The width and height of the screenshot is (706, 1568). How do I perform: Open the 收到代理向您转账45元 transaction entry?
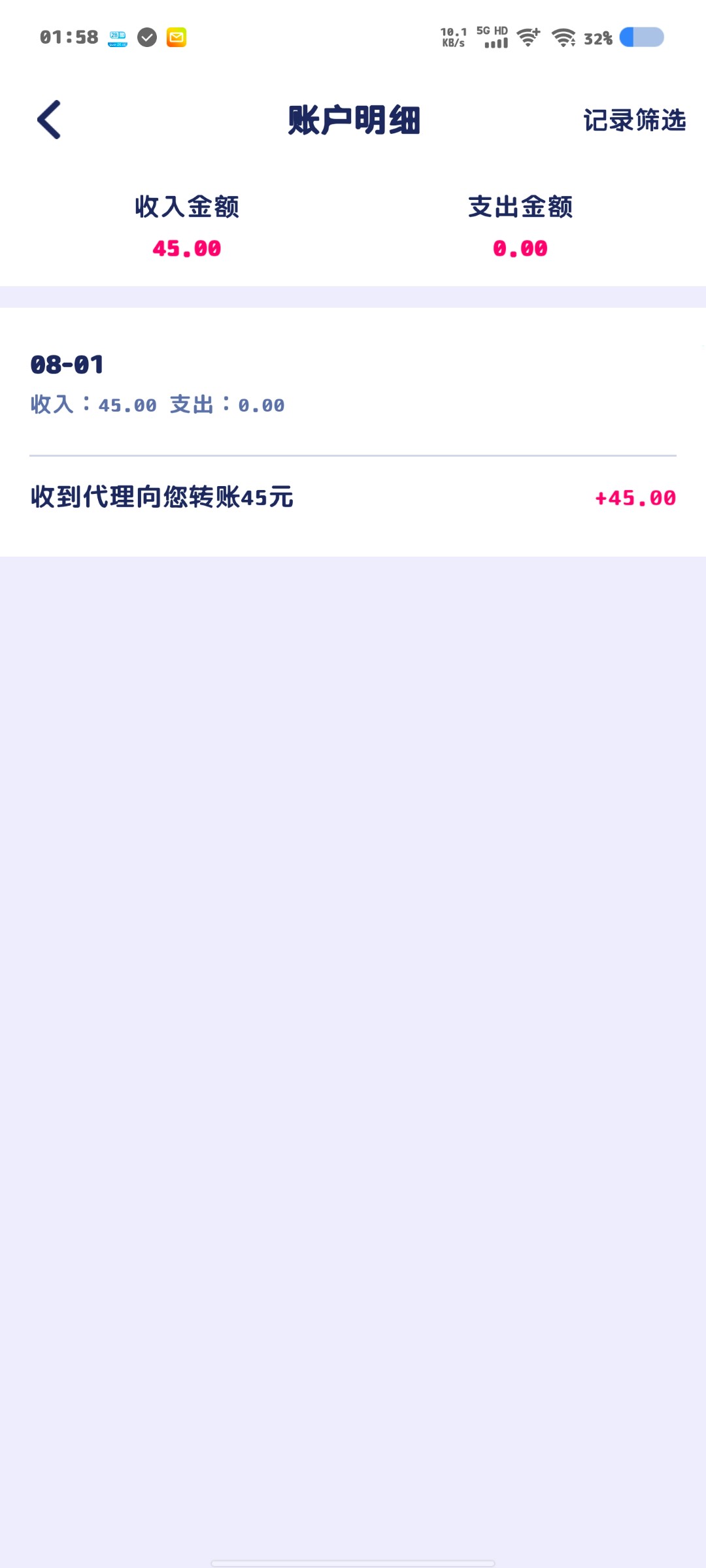(x=353, y=498)
